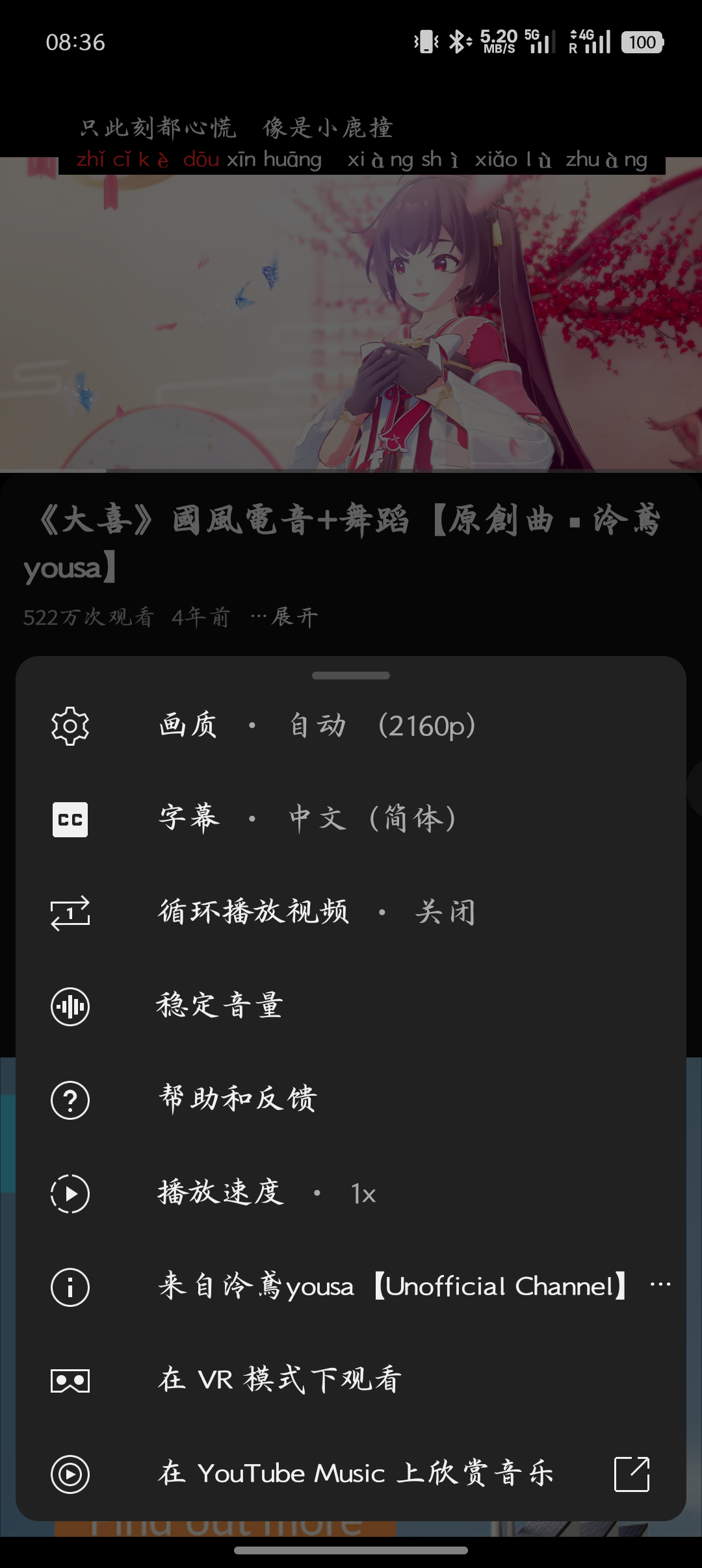This screenshot has width=702, height=1568.
Task: Open the 画质 quality settings gear icon
Action: point(70,726)
